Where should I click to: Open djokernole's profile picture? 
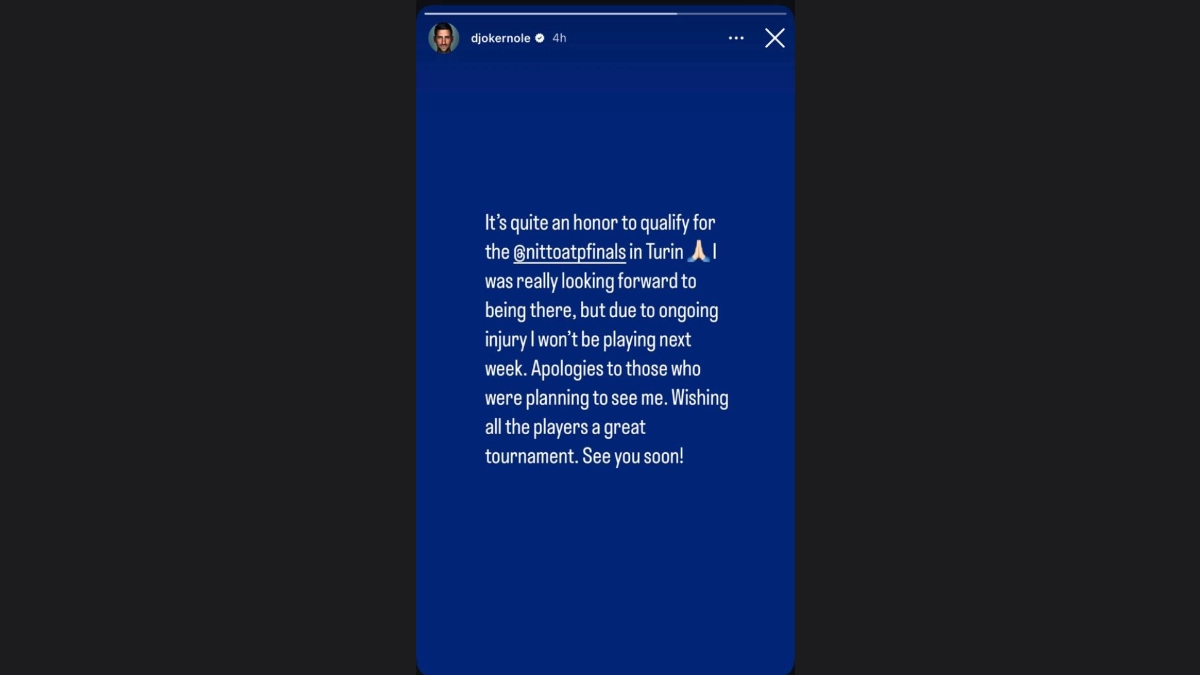click(x=444, y=38)
